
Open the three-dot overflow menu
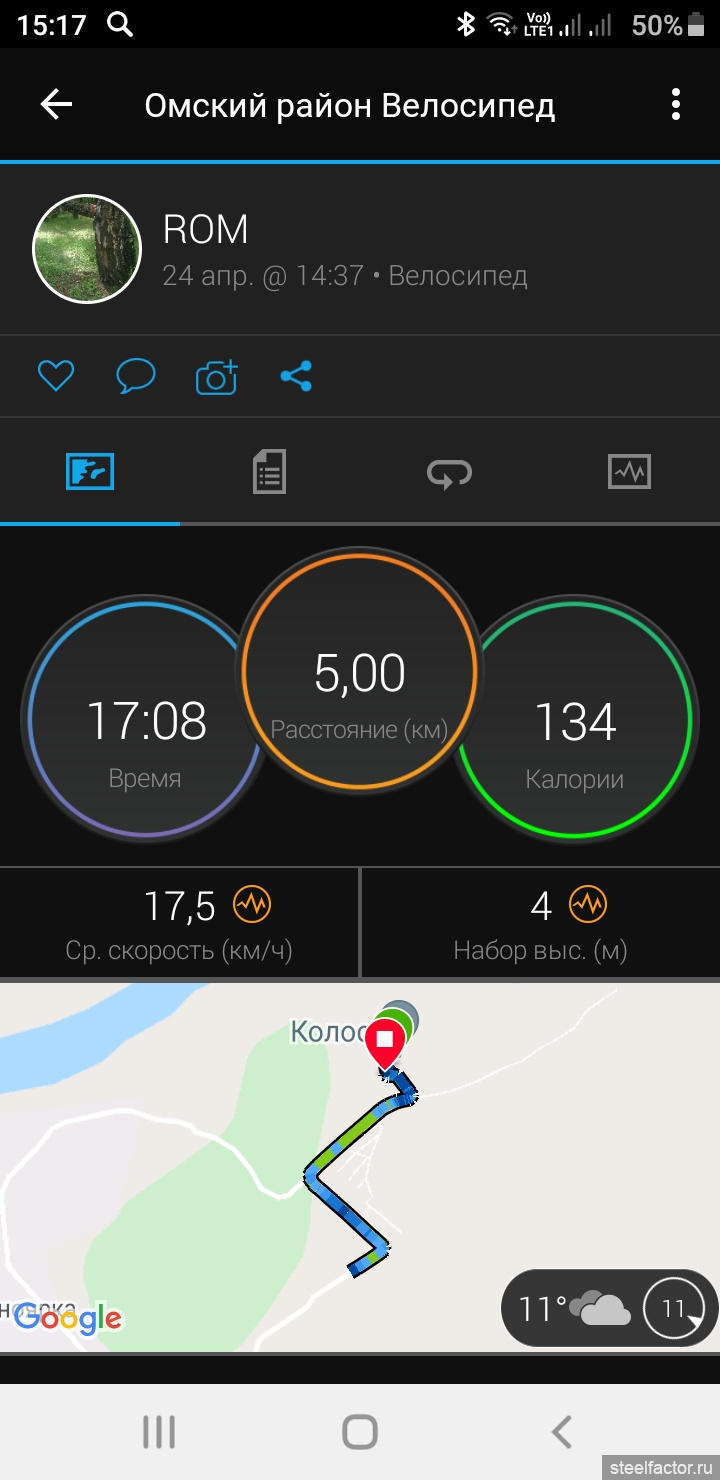coord(676,105)
